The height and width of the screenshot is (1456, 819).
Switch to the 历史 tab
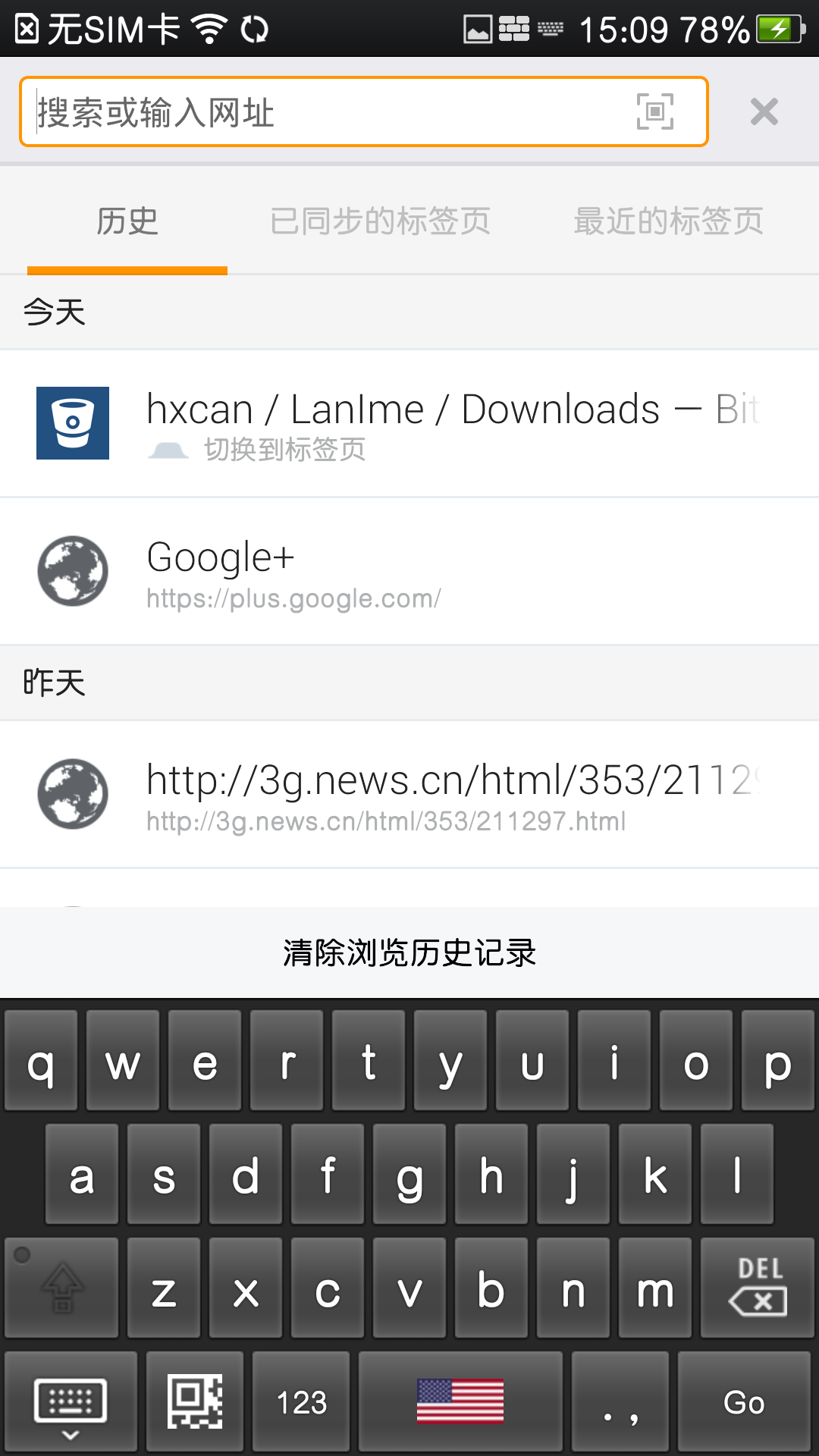(x=127, y=221)
